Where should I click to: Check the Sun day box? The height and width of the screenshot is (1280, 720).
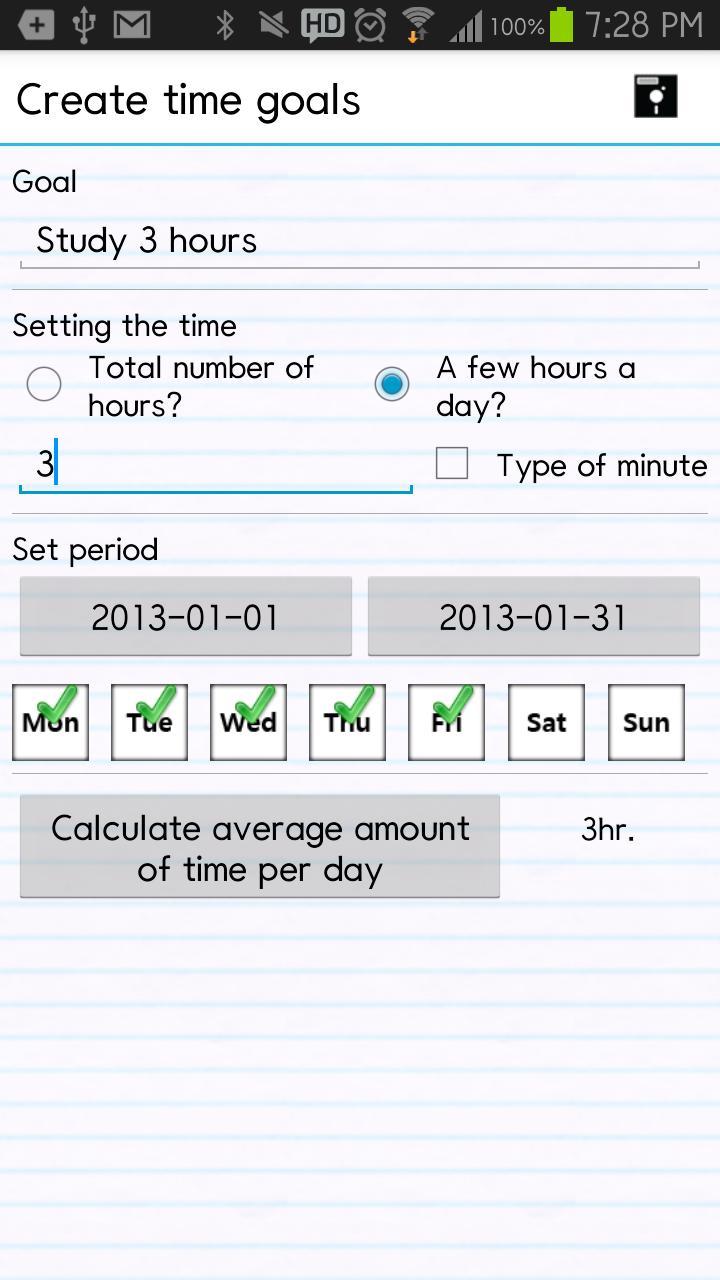(646, 722)
